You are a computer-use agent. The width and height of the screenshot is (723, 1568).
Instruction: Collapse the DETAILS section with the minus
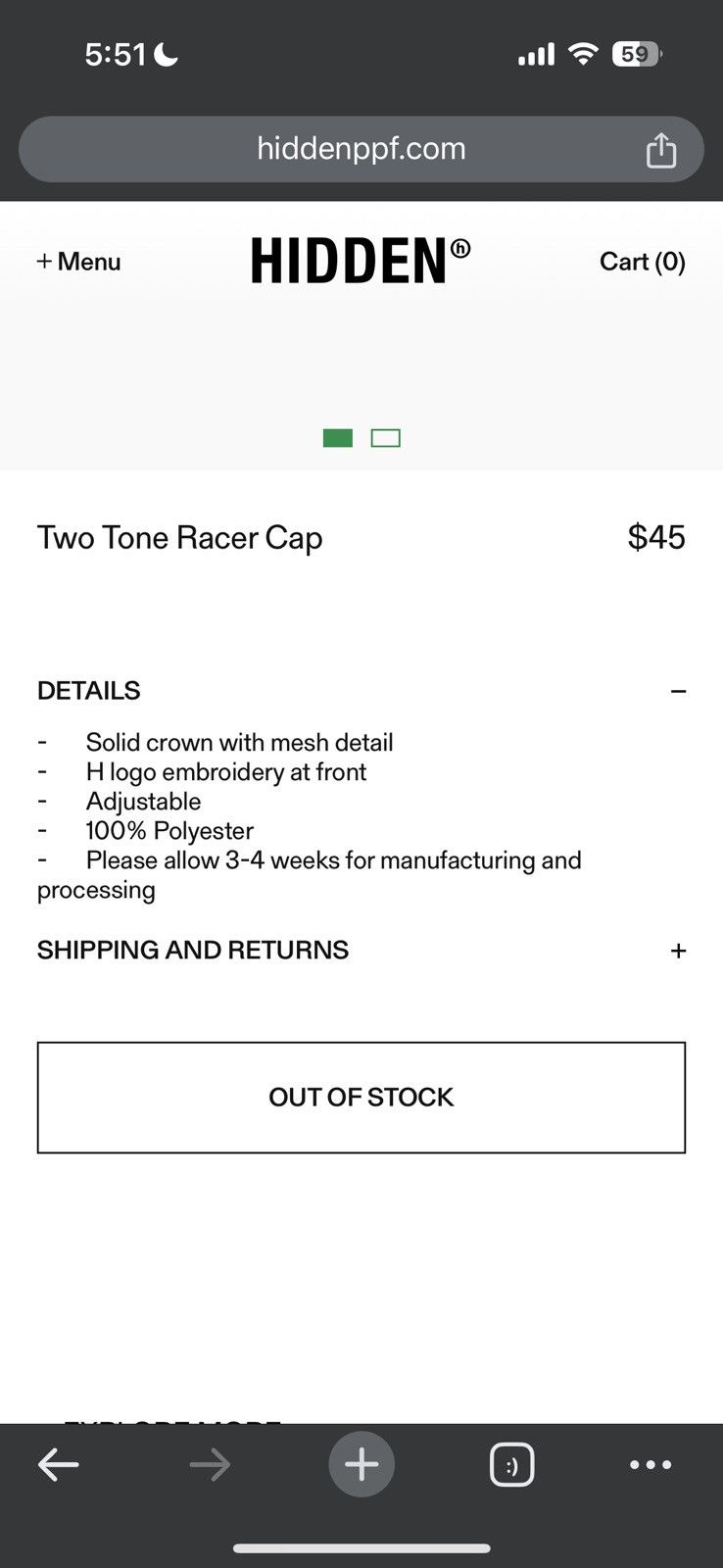coord(679,691)
